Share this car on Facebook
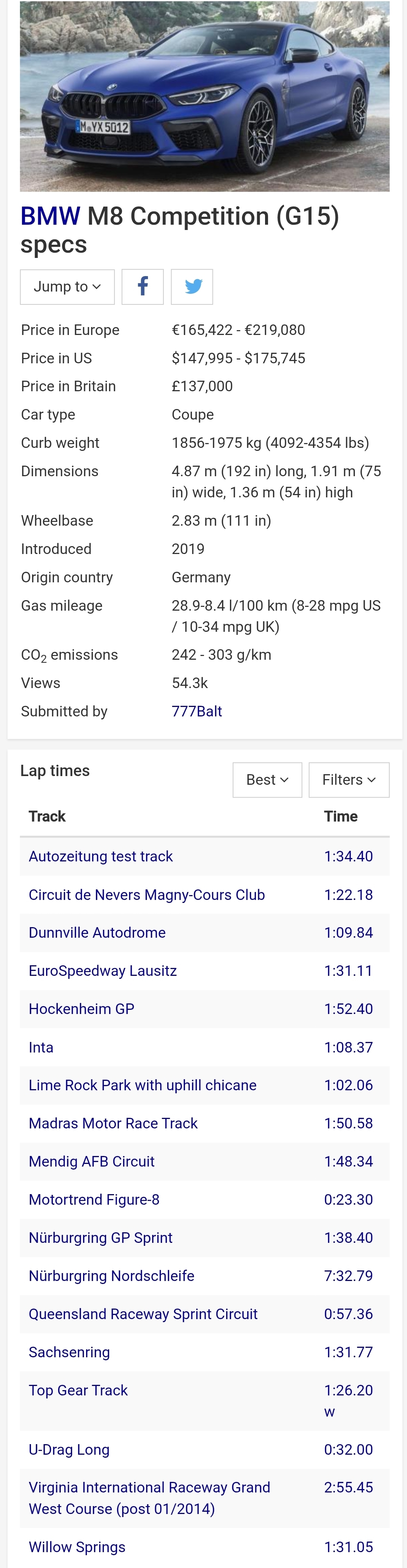The height and width of the screenshot is (1568, 407). (x=142, y=287)
